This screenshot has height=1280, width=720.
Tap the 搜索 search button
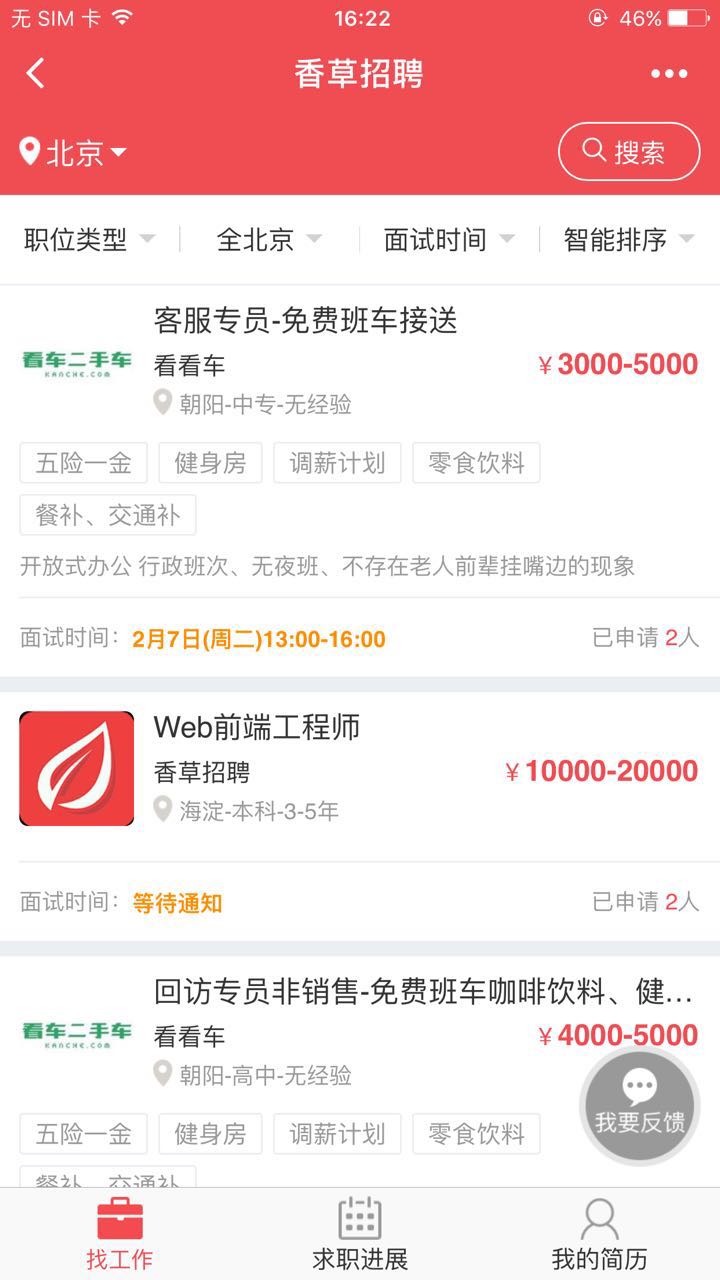coord(629,152)
